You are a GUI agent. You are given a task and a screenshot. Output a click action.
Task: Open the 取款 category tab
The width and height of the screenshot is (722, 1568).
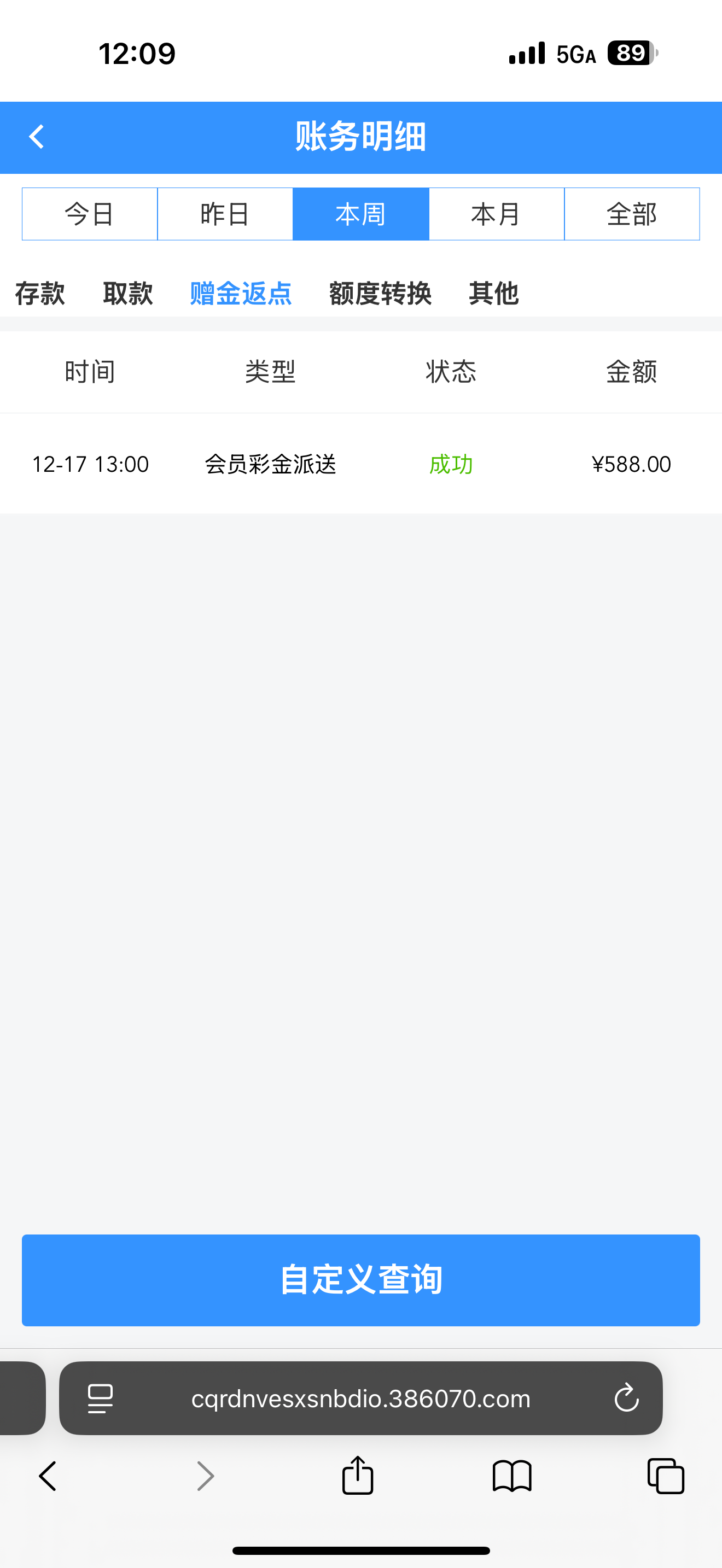[128, 294]
